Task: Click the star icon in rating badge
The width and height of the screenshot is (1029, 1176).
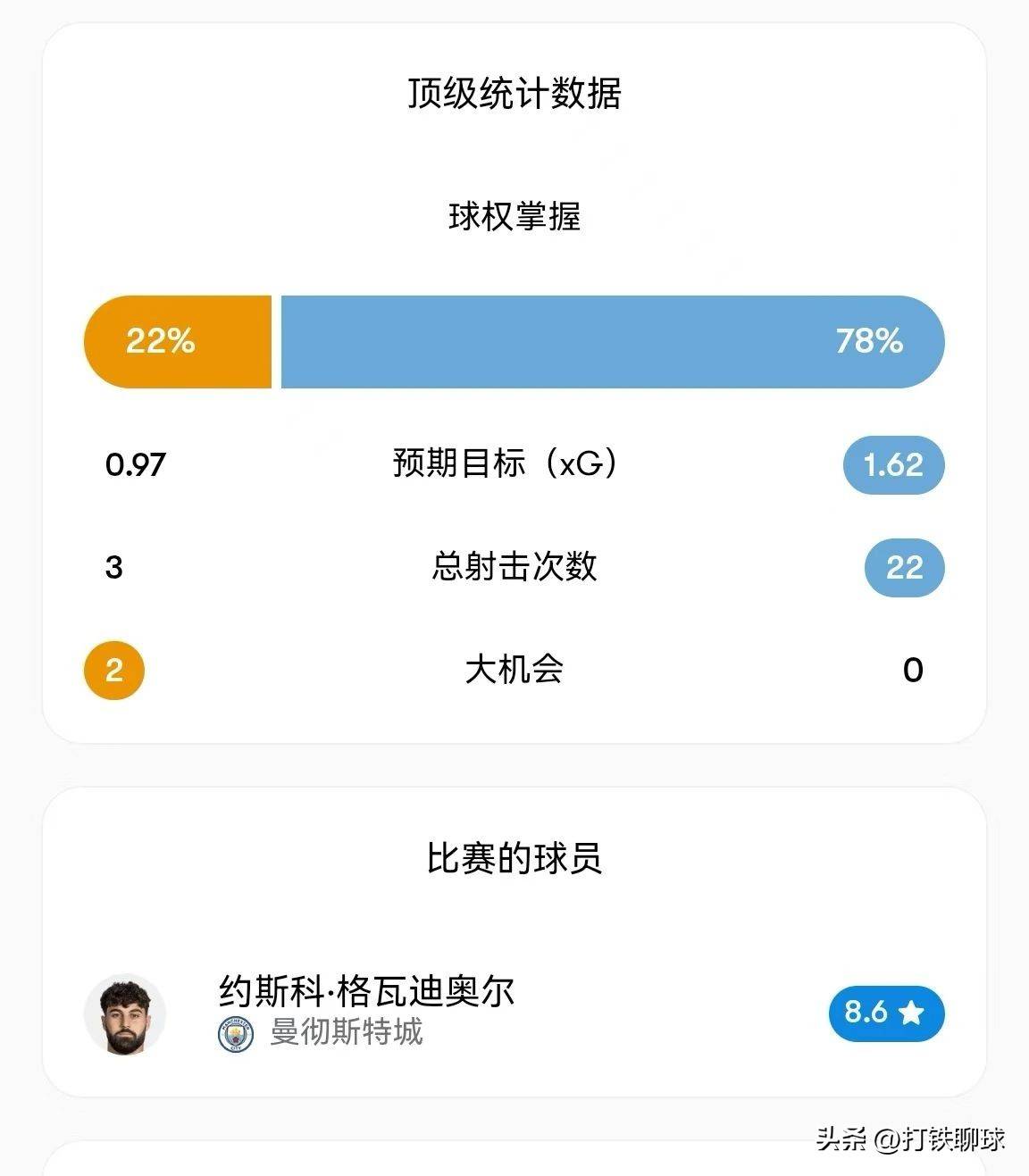Action: (910, 1013)
